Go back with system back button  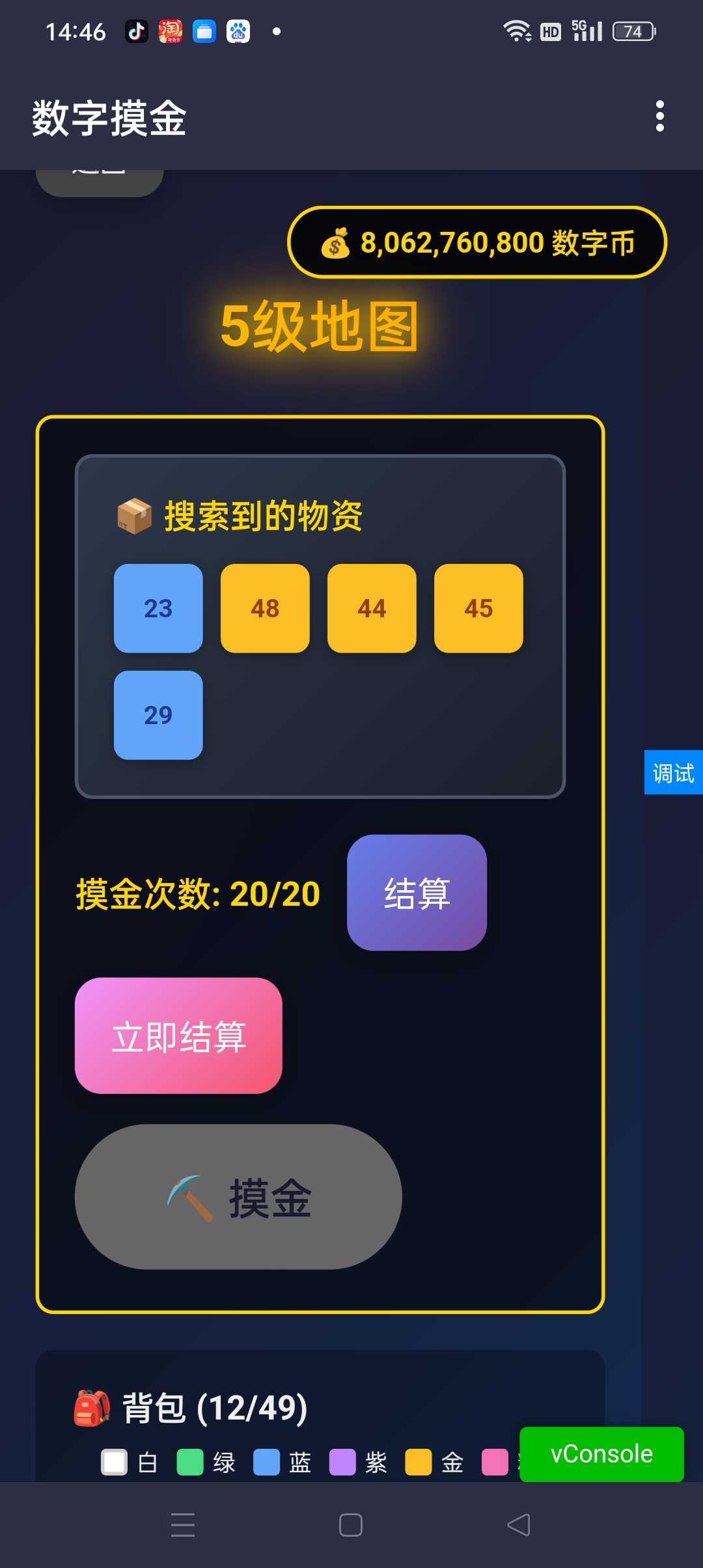pos(519,1525)
